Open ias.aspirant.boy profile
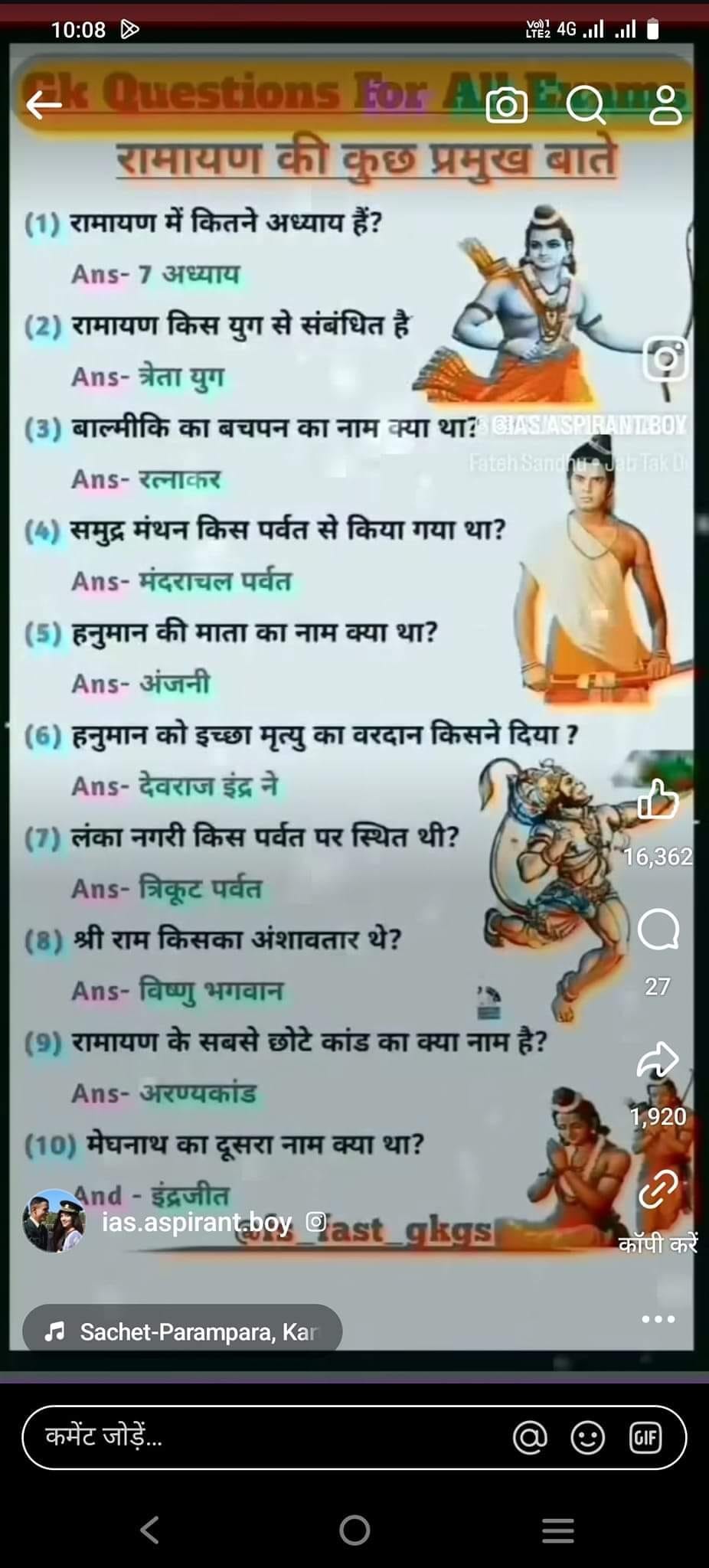709x1568 pixels. pyautogui.click(x=196, y=1222)
